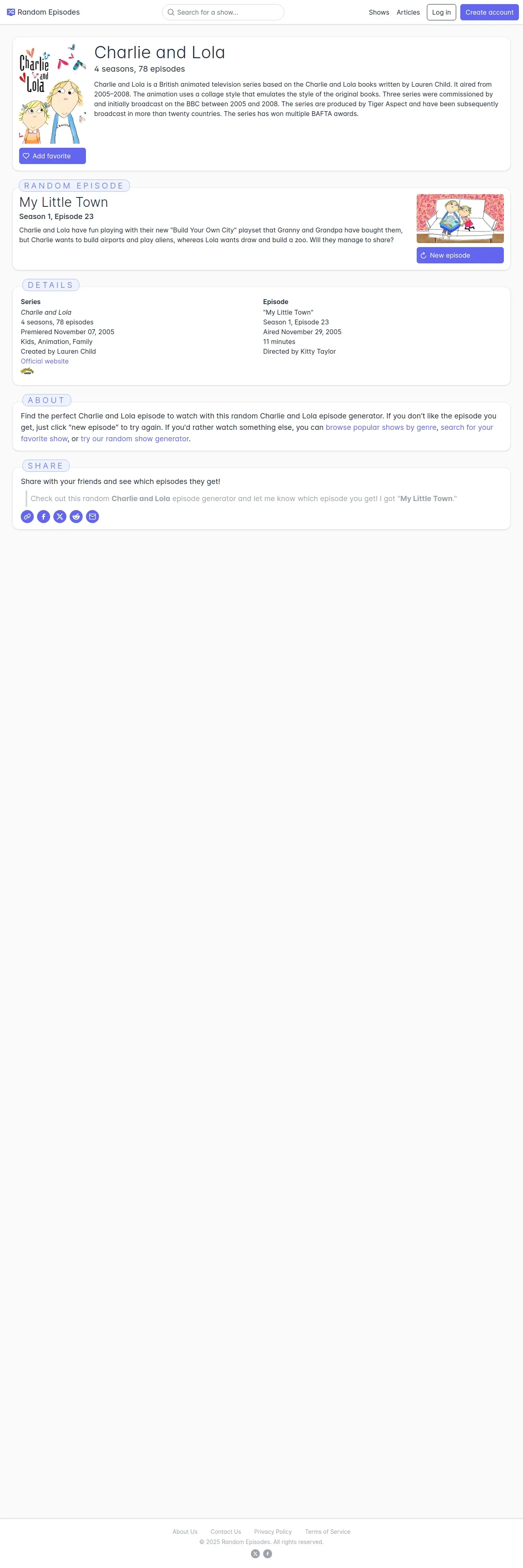Open the Shows page

379,12
